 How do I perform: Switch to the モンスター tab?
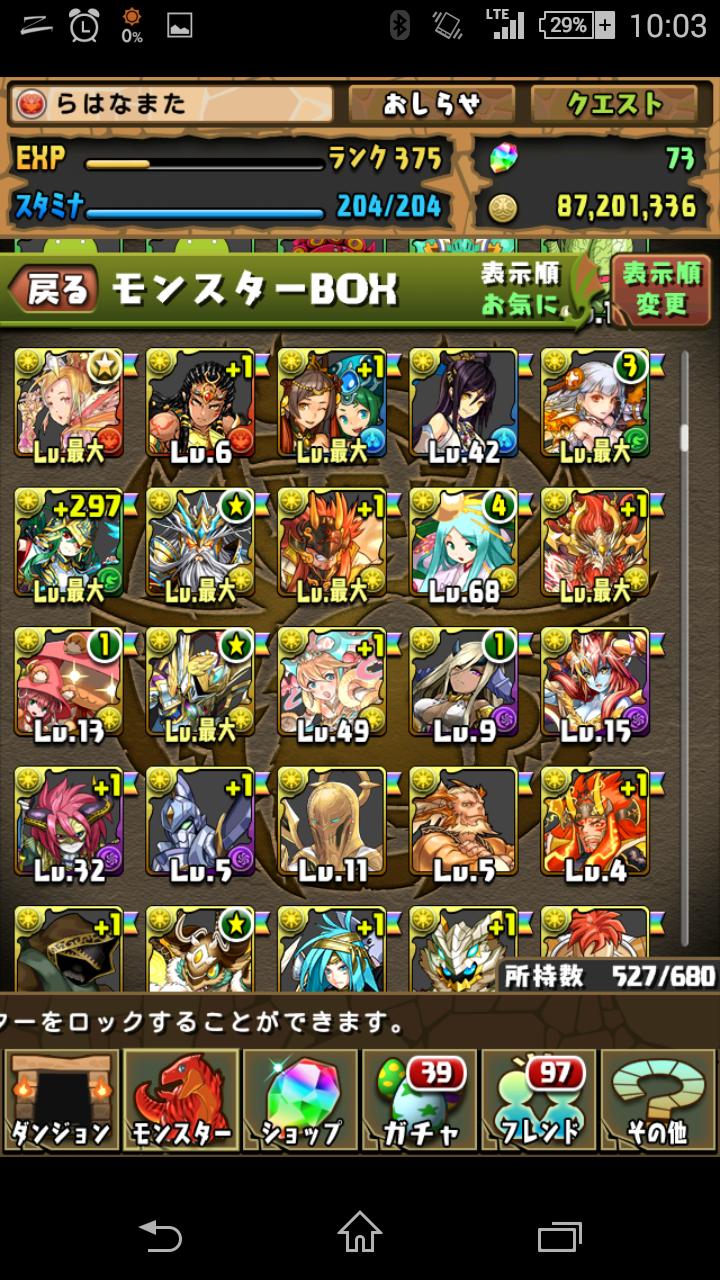click(180, 1099)
